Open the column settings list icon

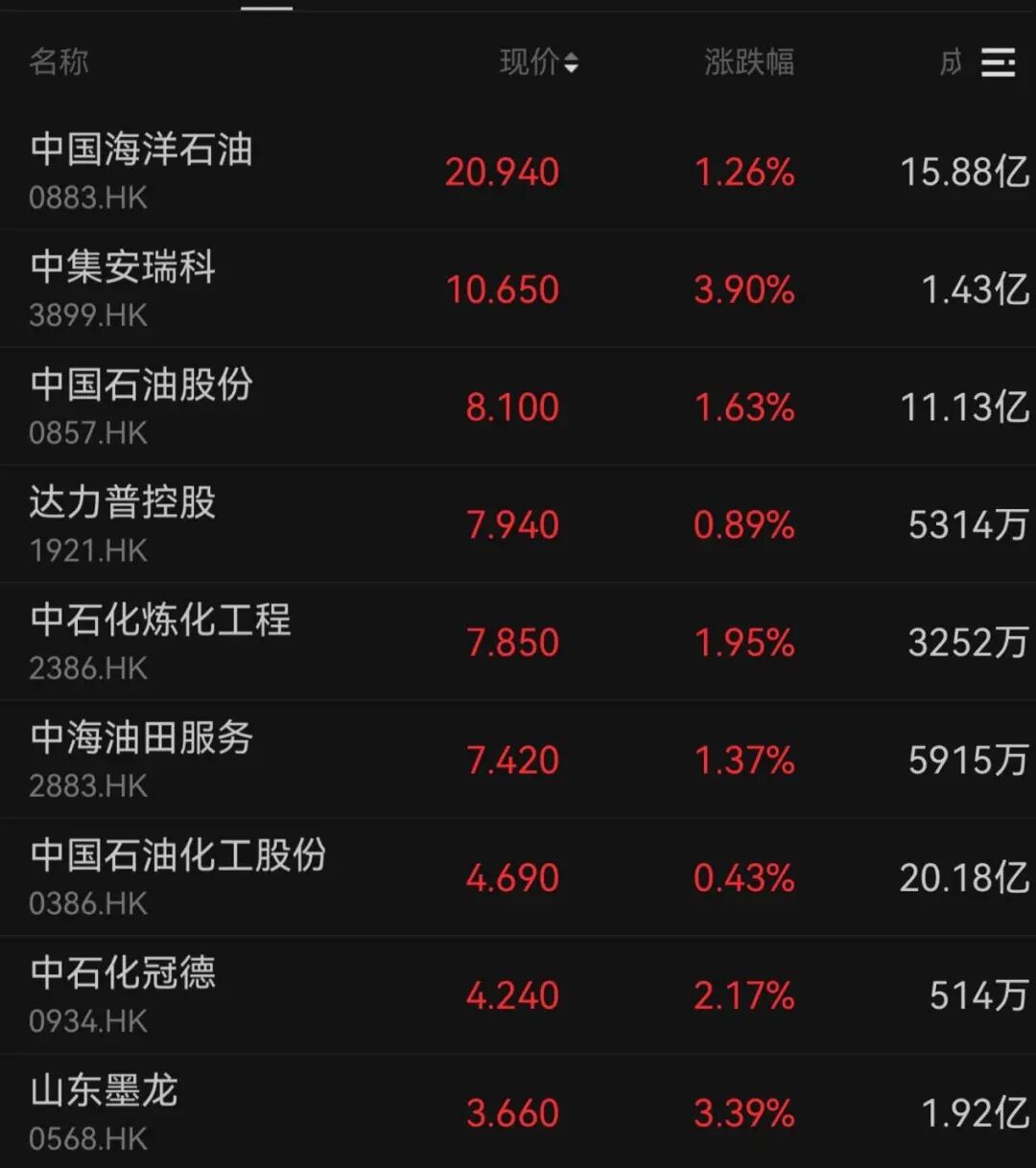(998, 63)
